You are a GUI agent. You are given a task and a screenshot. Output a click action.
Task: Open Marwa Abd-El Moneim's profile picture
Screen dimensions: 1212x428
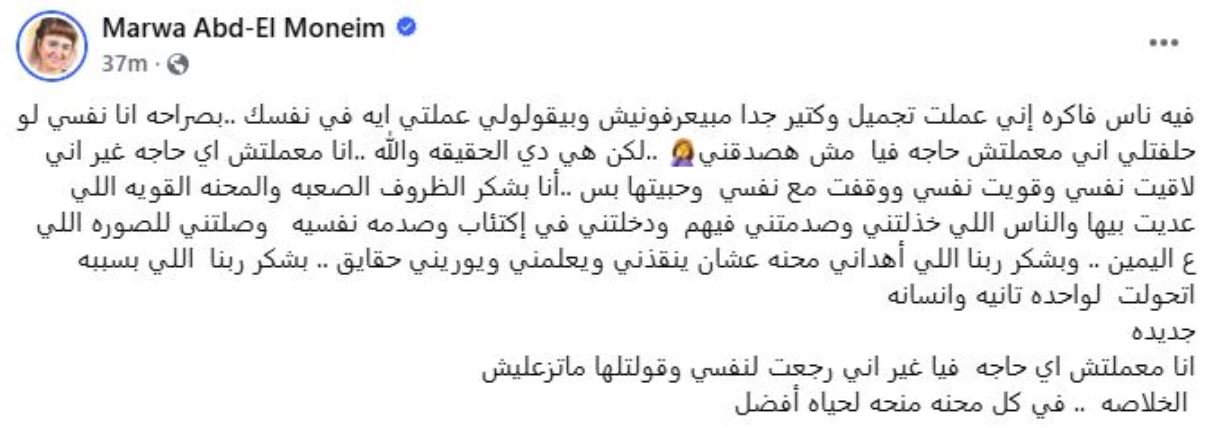pyautogui.click(x=54, y=45)
